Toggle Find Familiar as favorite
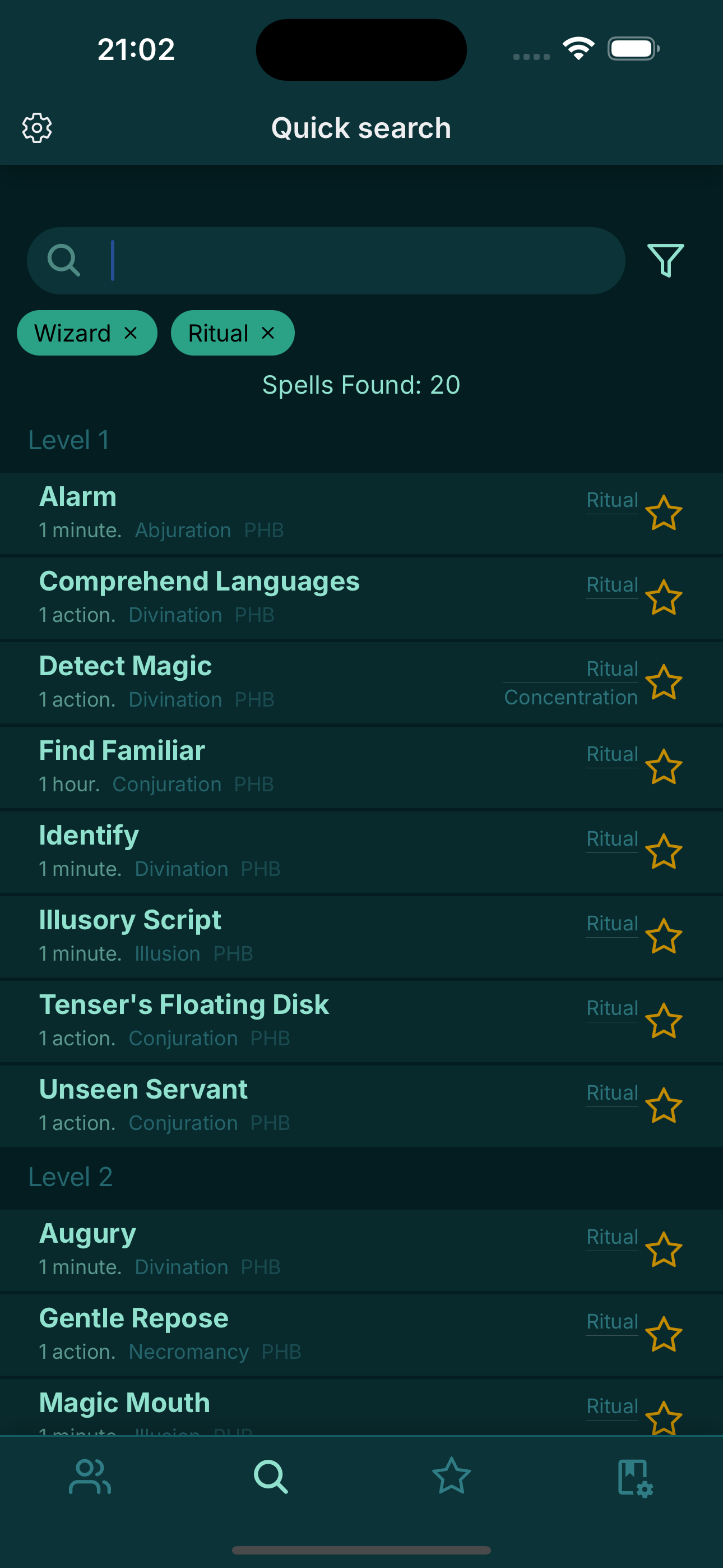The image size is (723, 1568). [x=665, y=768]
